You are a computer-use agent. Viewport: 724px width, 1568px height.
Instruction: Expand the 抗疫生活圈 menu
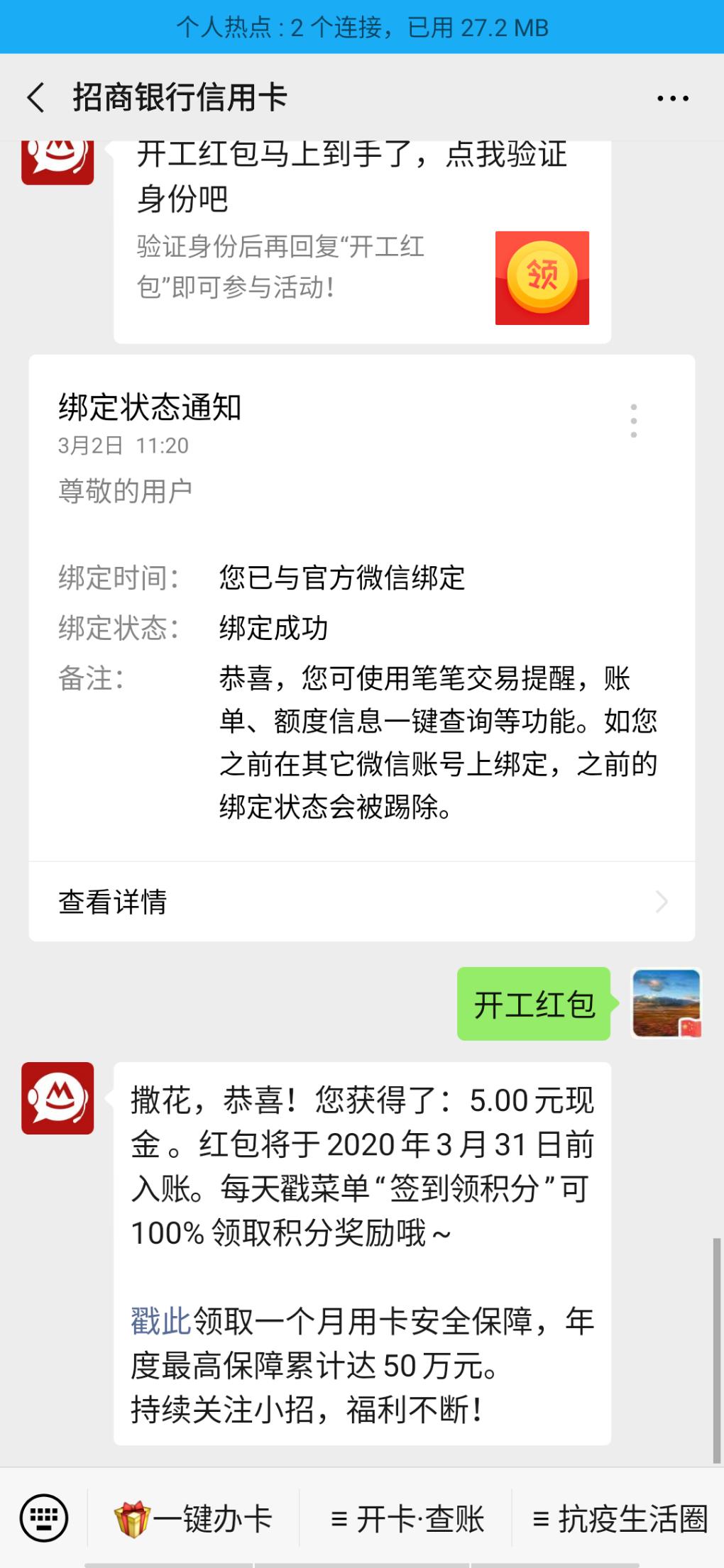click(620, 1519)
